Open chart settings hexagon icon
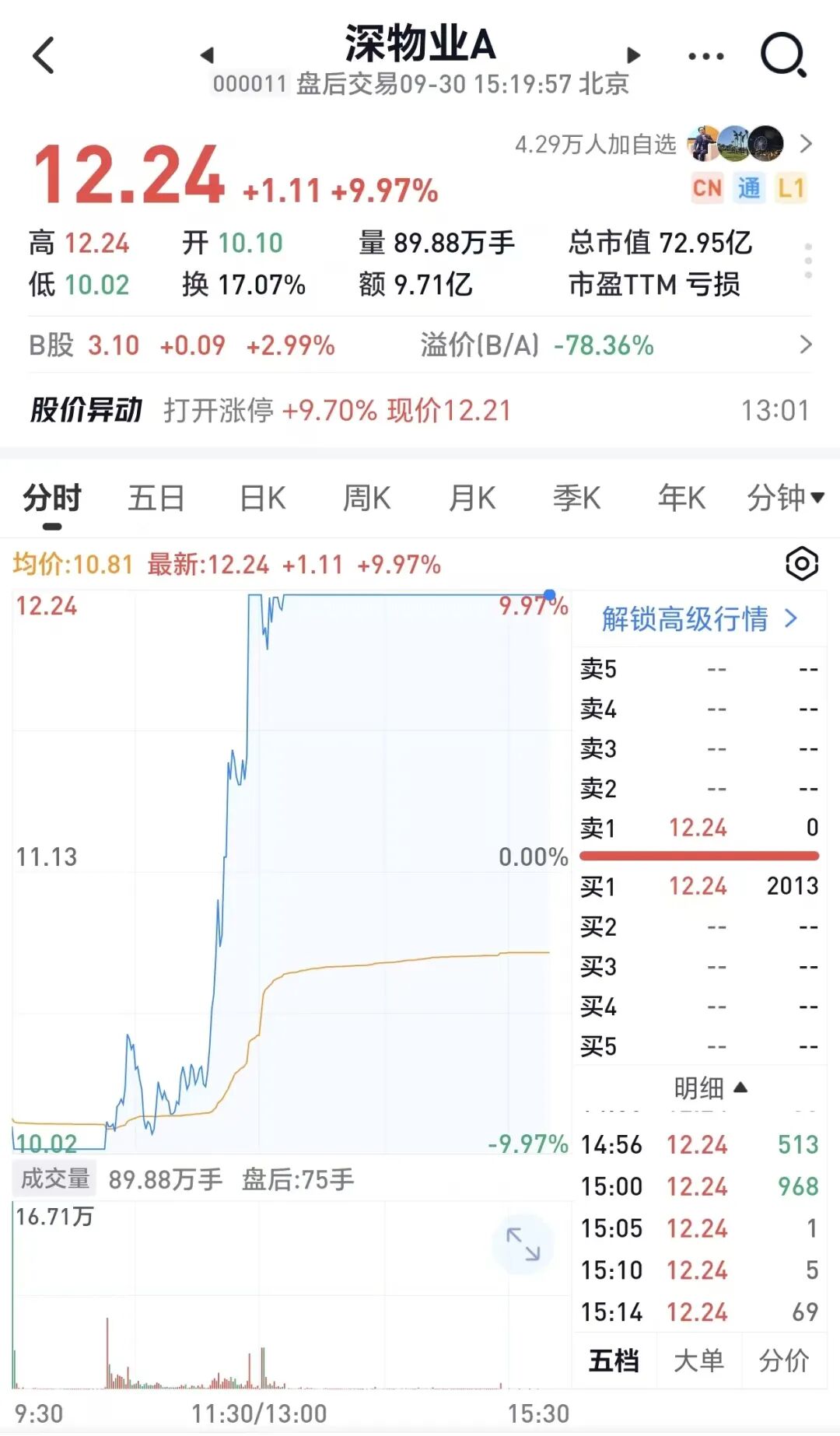 [x=802, y=563]
